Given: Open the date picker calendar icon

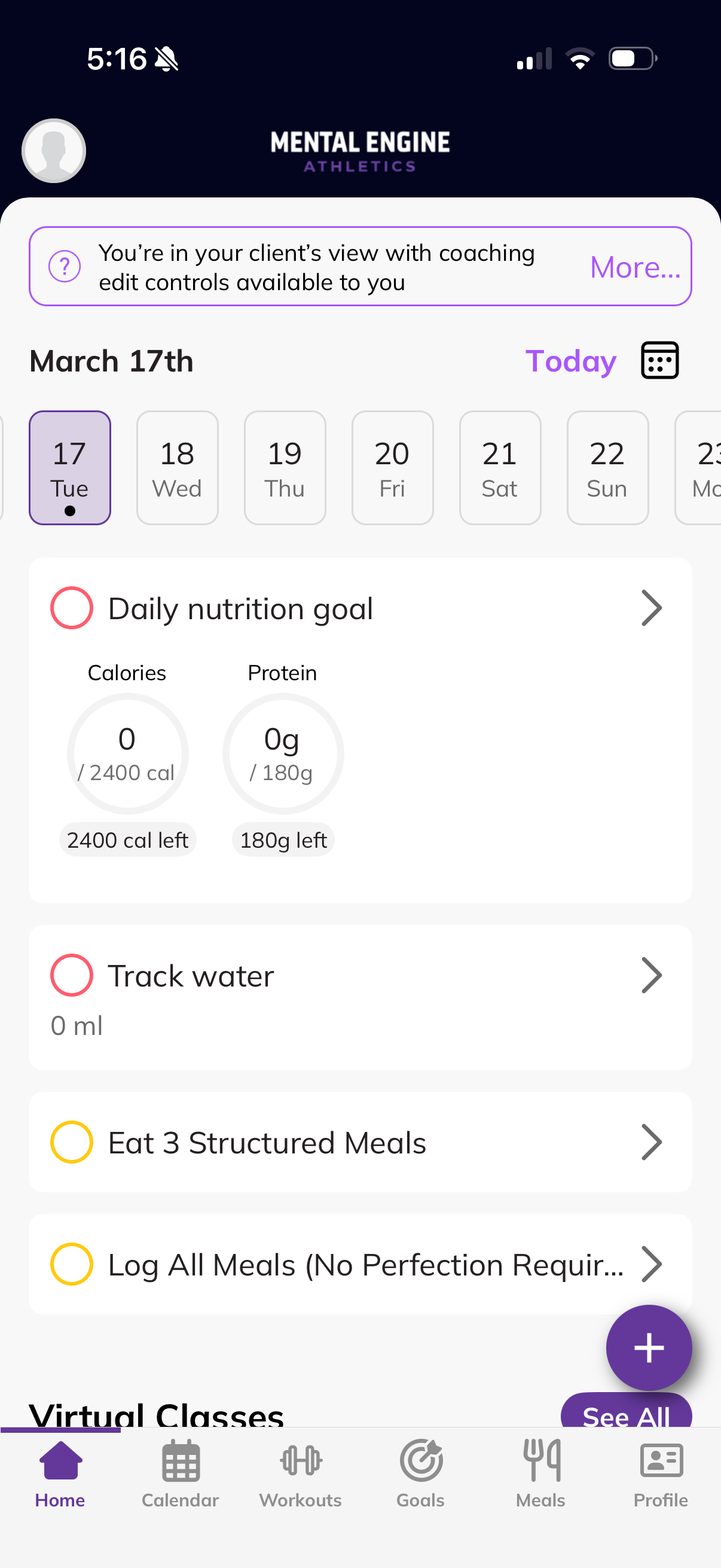Looking at the screenshot, I should click(x=659, y=360).
